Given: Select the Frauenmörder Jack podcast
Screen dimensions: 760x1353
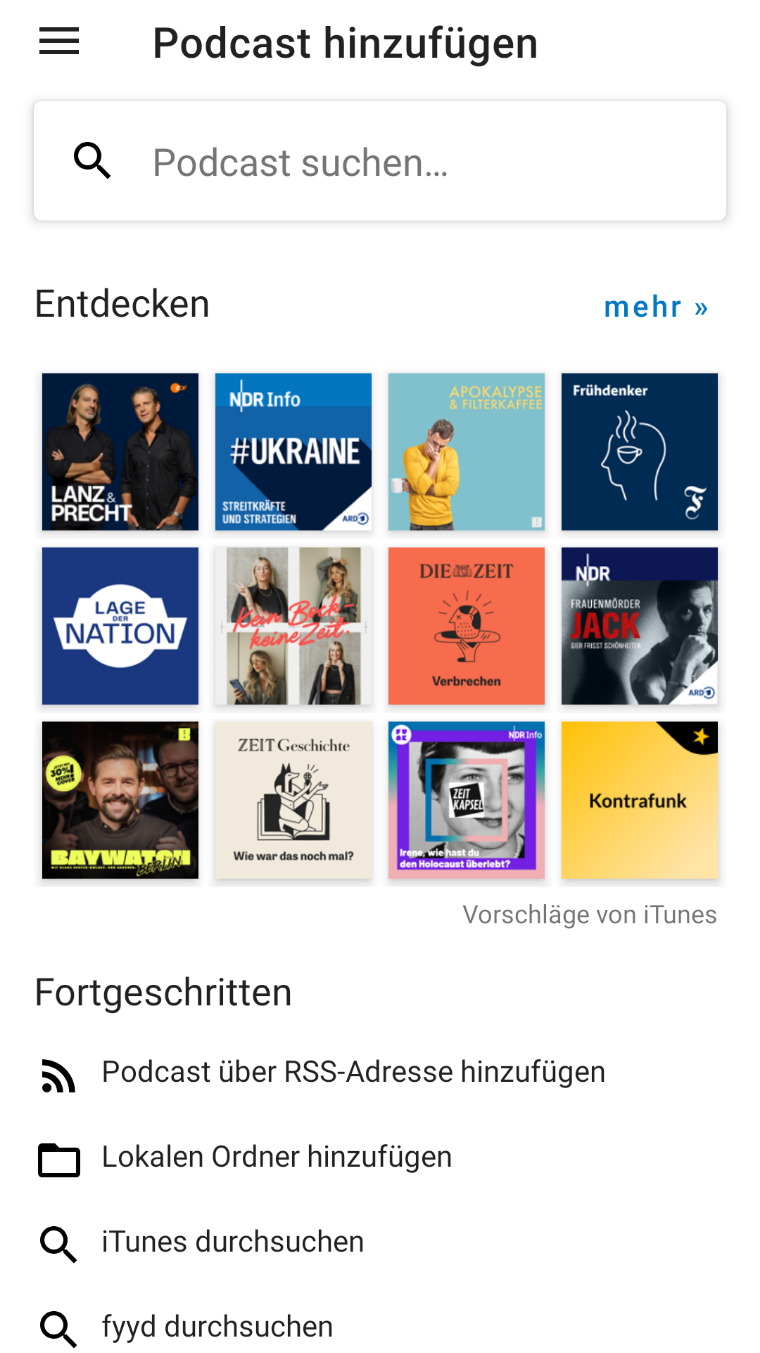Looking at the screenshot, I should pos(640,626).
